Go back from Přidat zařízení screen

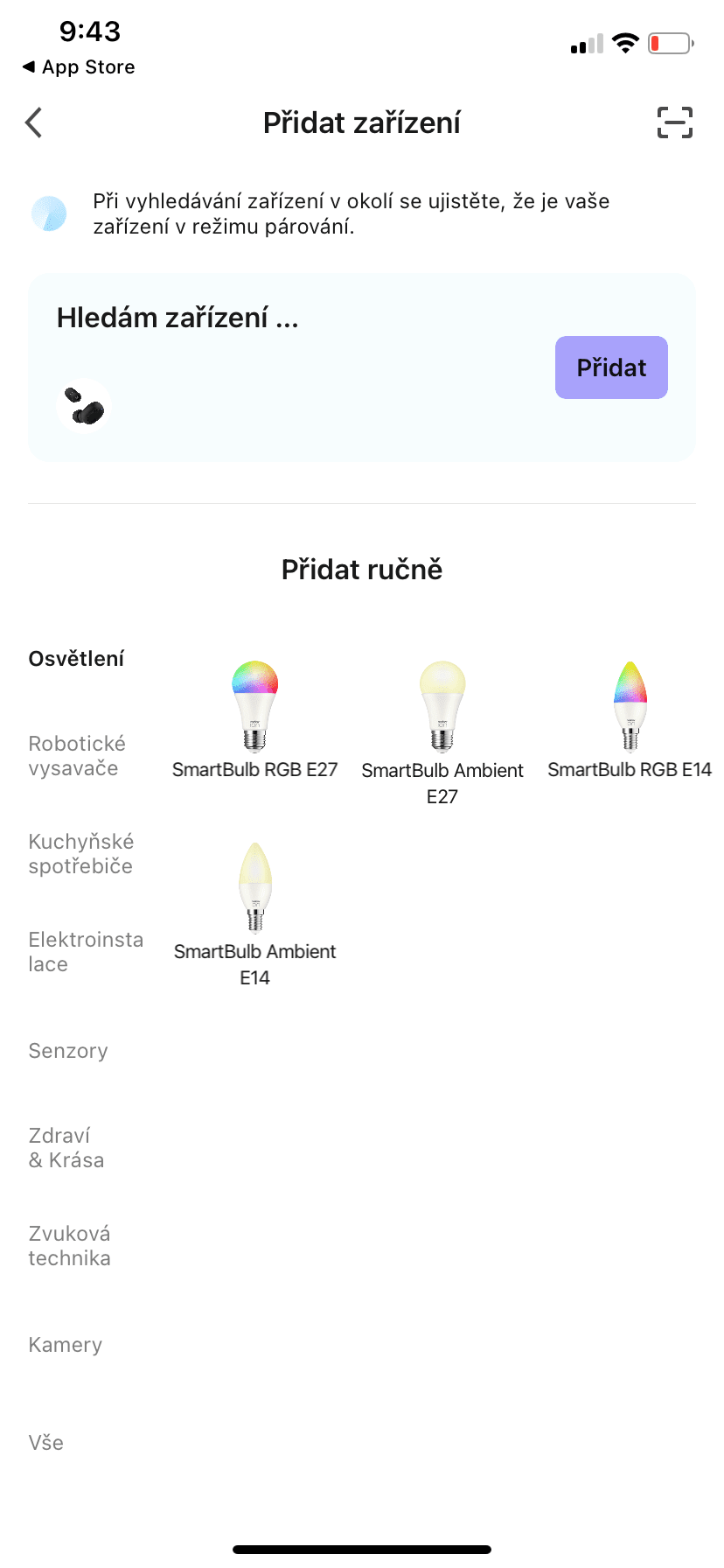coord(34,123)
